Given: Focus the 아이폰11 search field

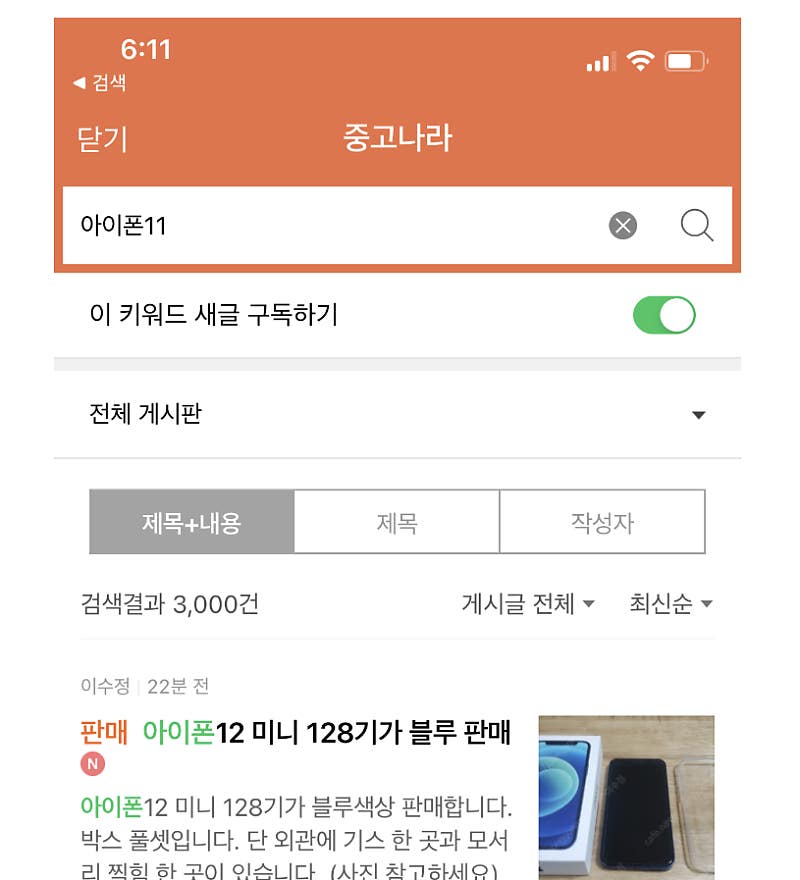Looking at the screenshot, I should coord(330,226).
